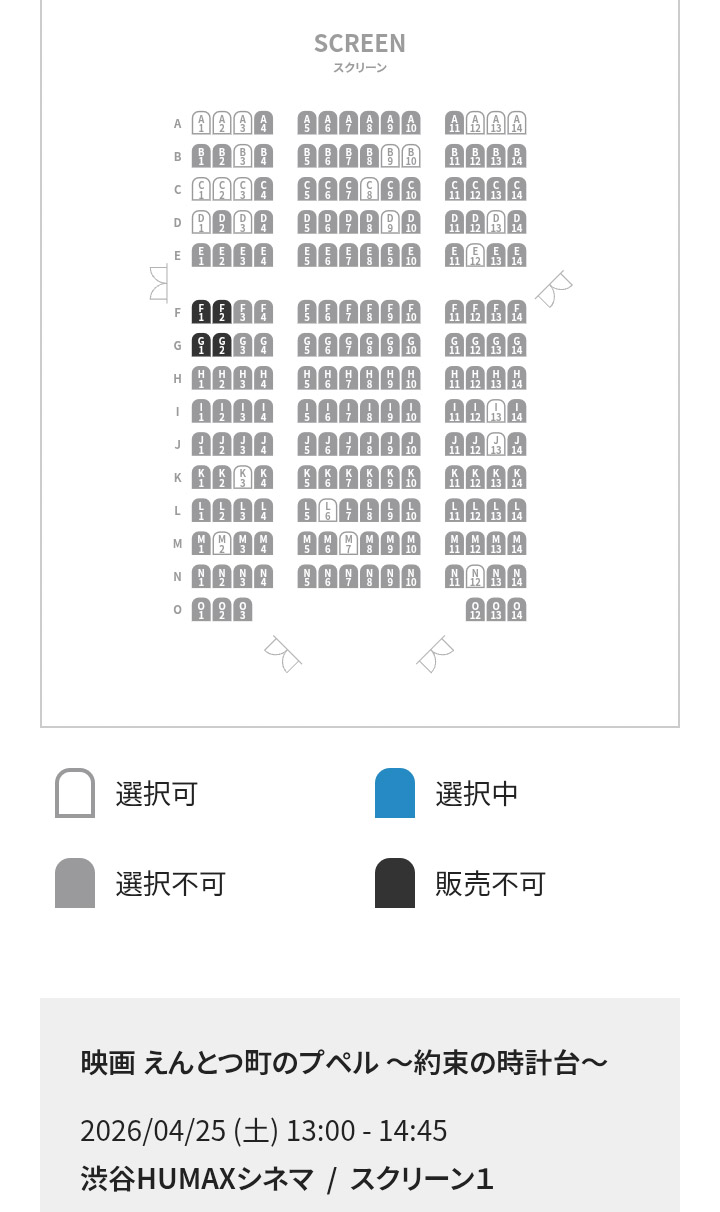The image size is (720, 1212).
Task: Choose seat M2
Action: [x=222, y=543]
